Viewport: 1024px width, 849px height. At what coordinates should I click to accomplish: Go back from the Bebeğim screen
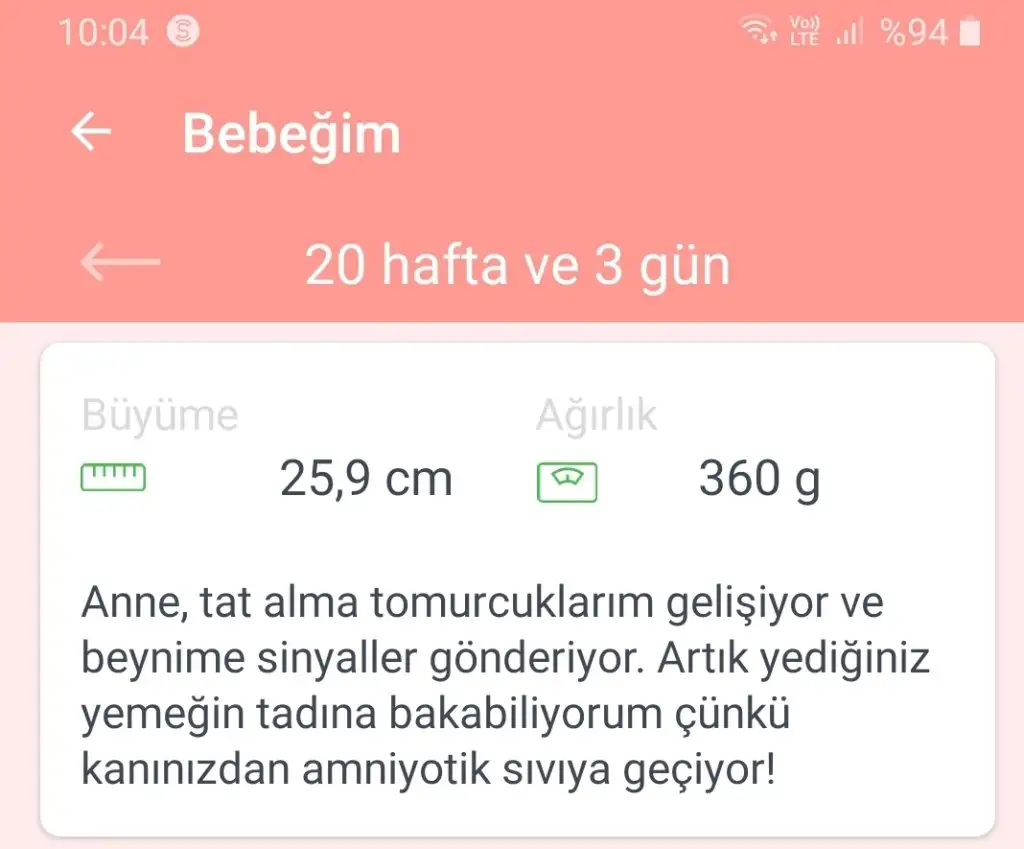pos(91,133)
